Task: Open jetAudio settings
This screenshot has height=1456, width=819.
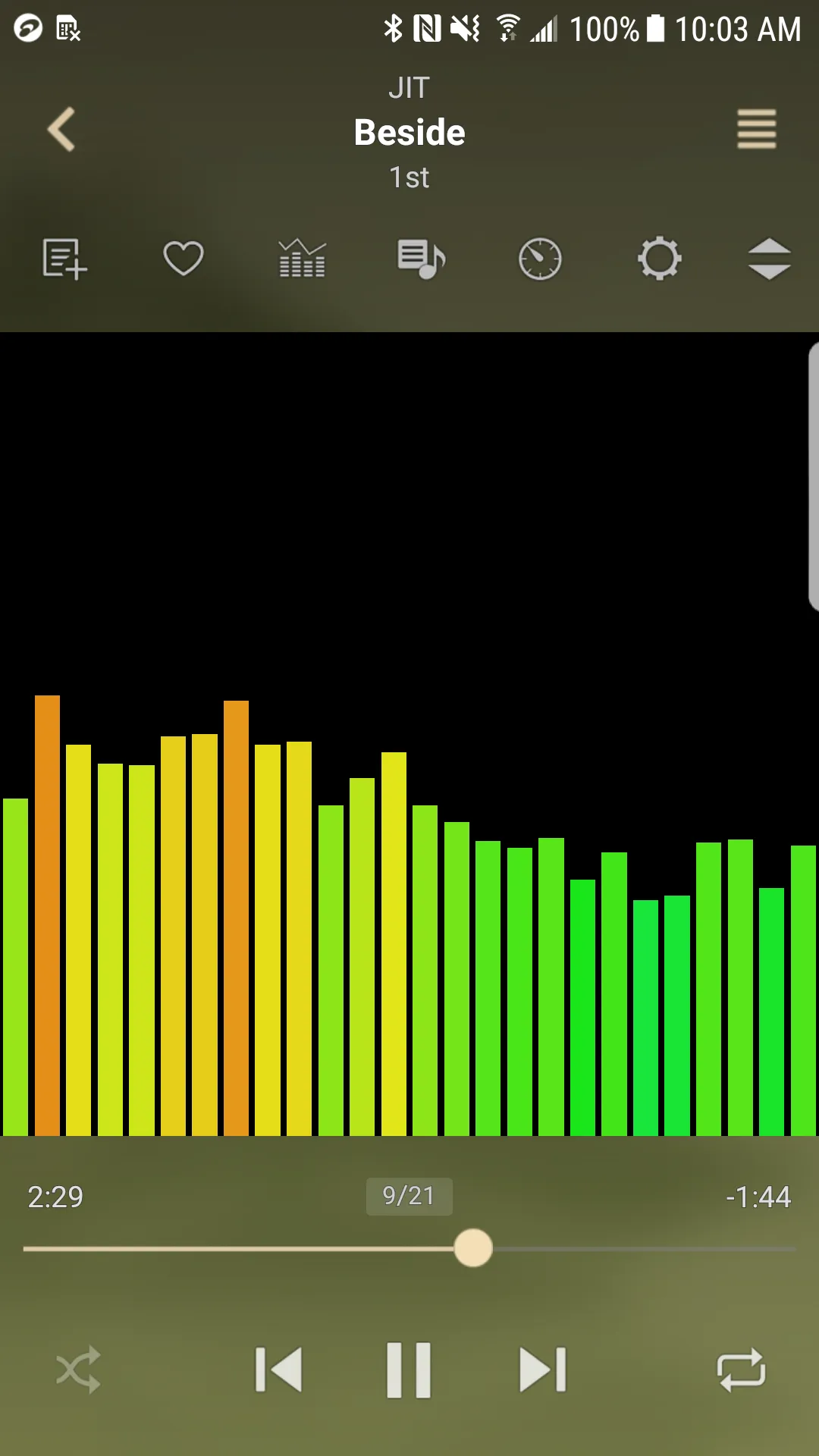Action: click(x=659, y=259)
